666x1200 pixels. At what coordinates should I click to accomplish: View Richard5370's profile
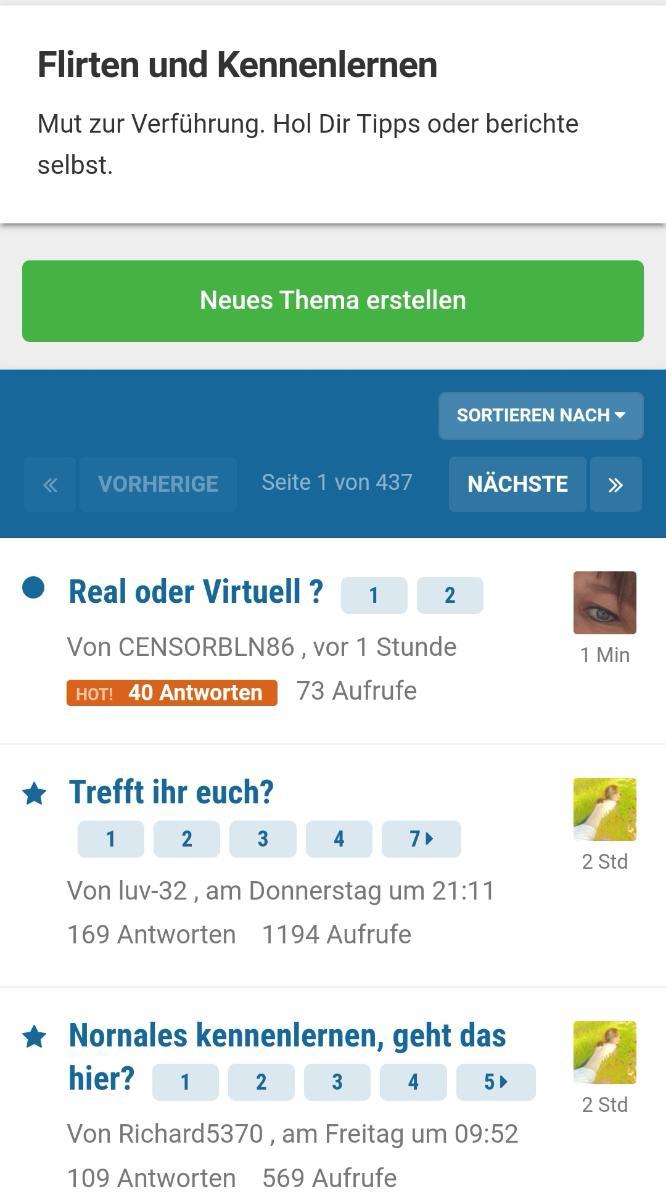[x=165, y=1134]
